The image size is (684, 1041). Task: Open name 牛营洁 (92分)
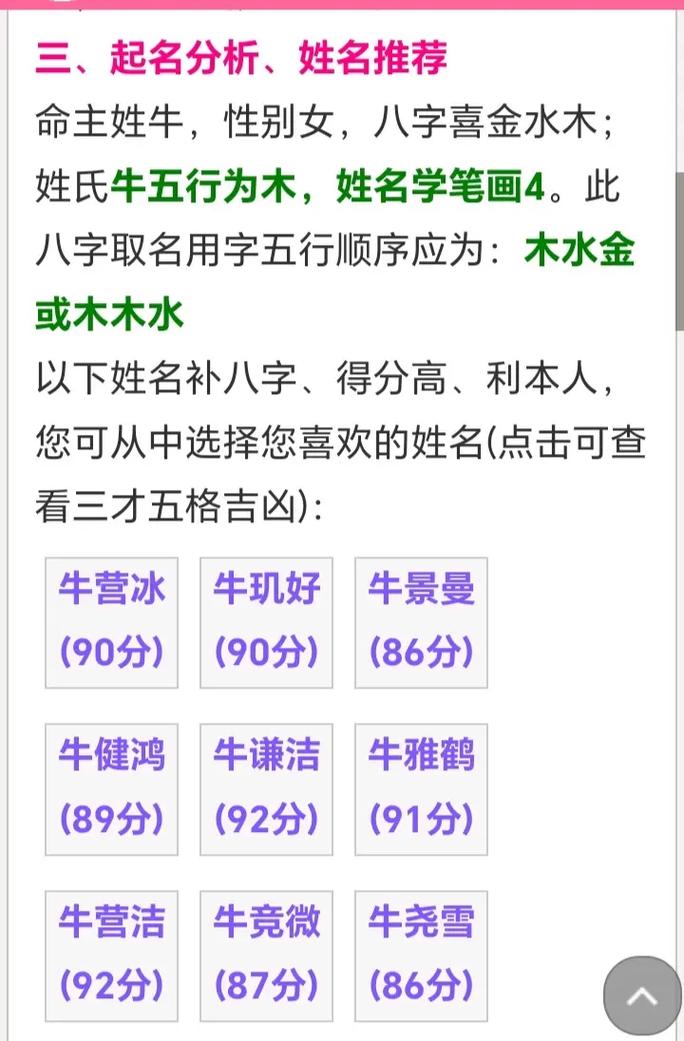point(111,955)
